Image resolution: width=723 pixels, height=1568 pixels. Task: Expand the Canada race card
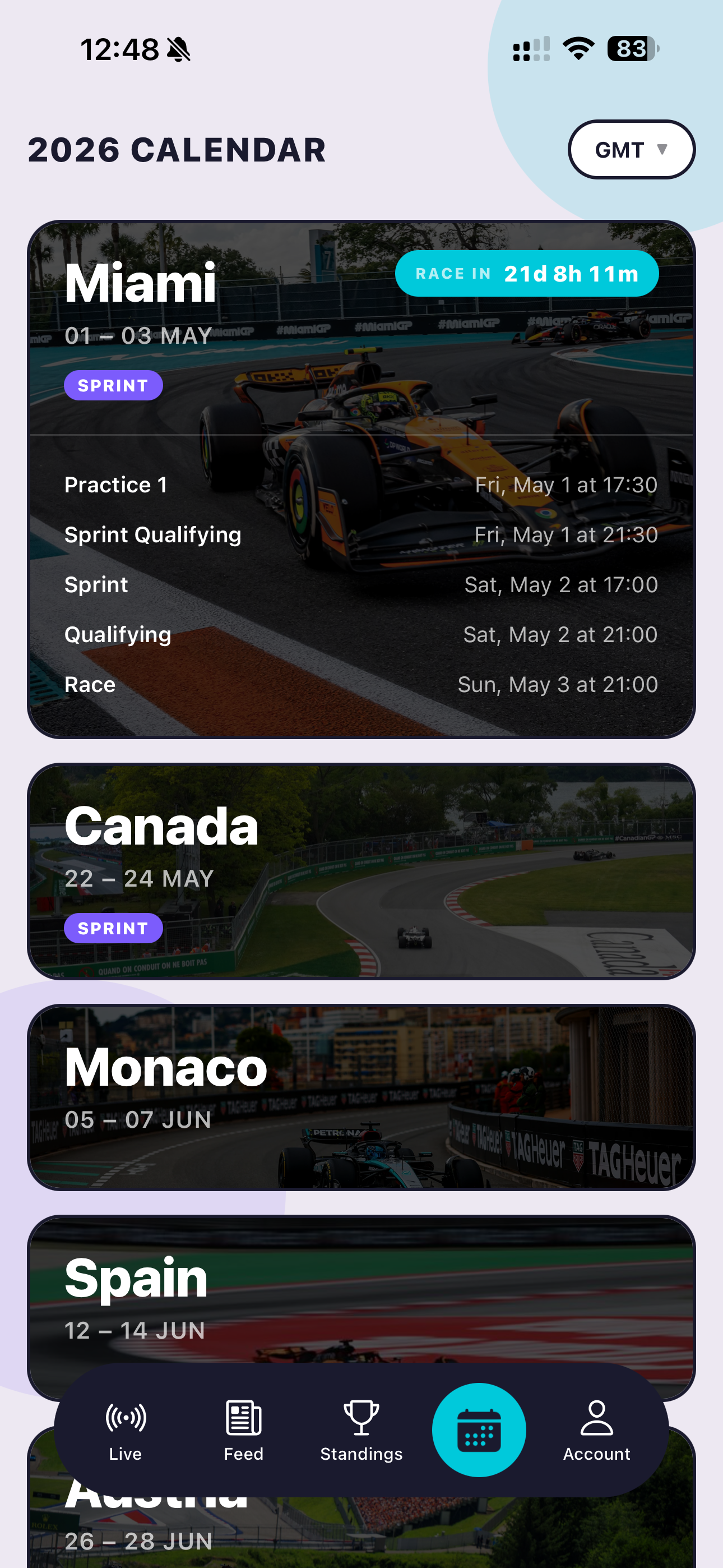(360, 870)
